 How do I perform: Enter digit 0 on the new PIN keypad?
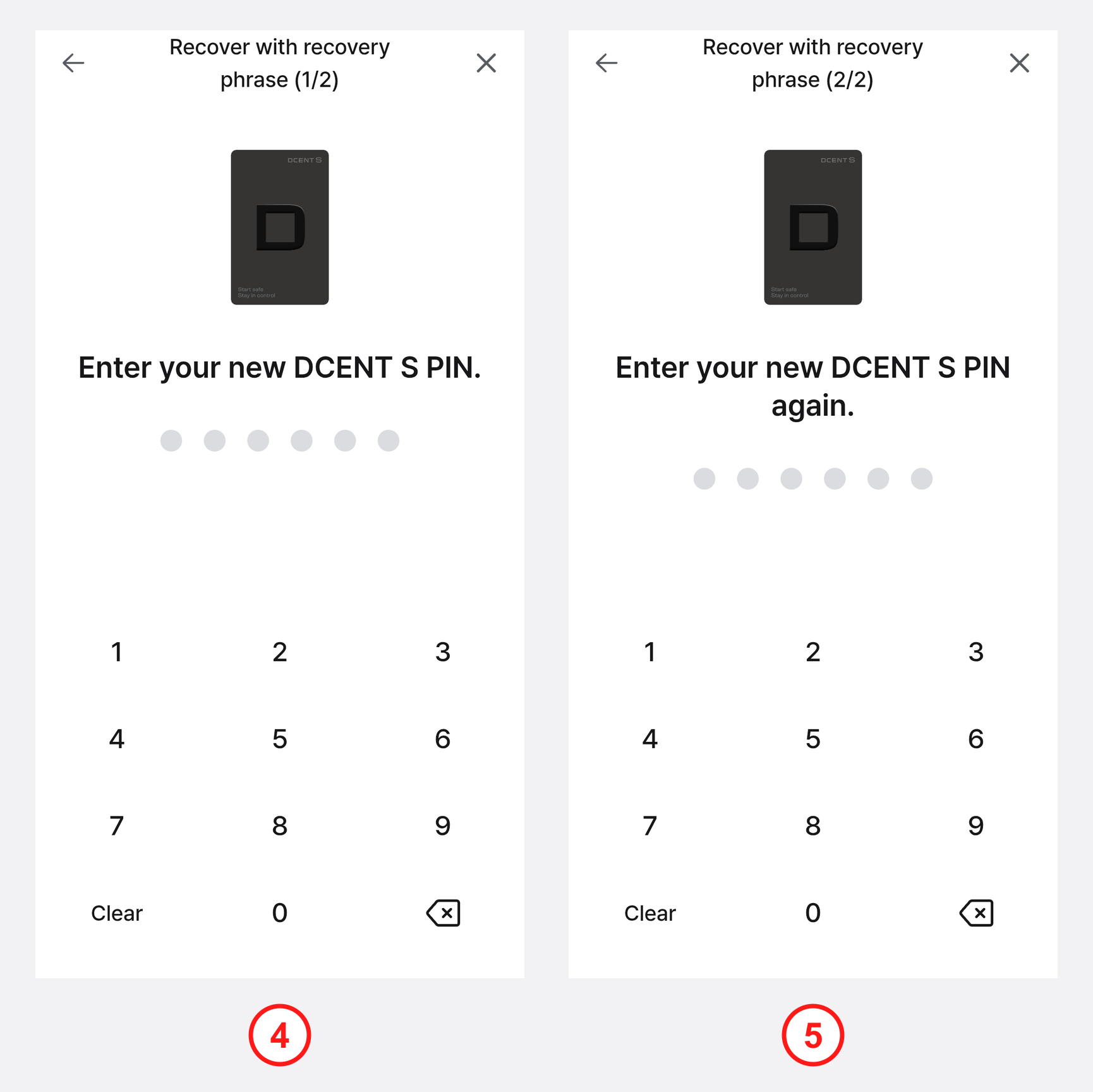pos(280,913)
